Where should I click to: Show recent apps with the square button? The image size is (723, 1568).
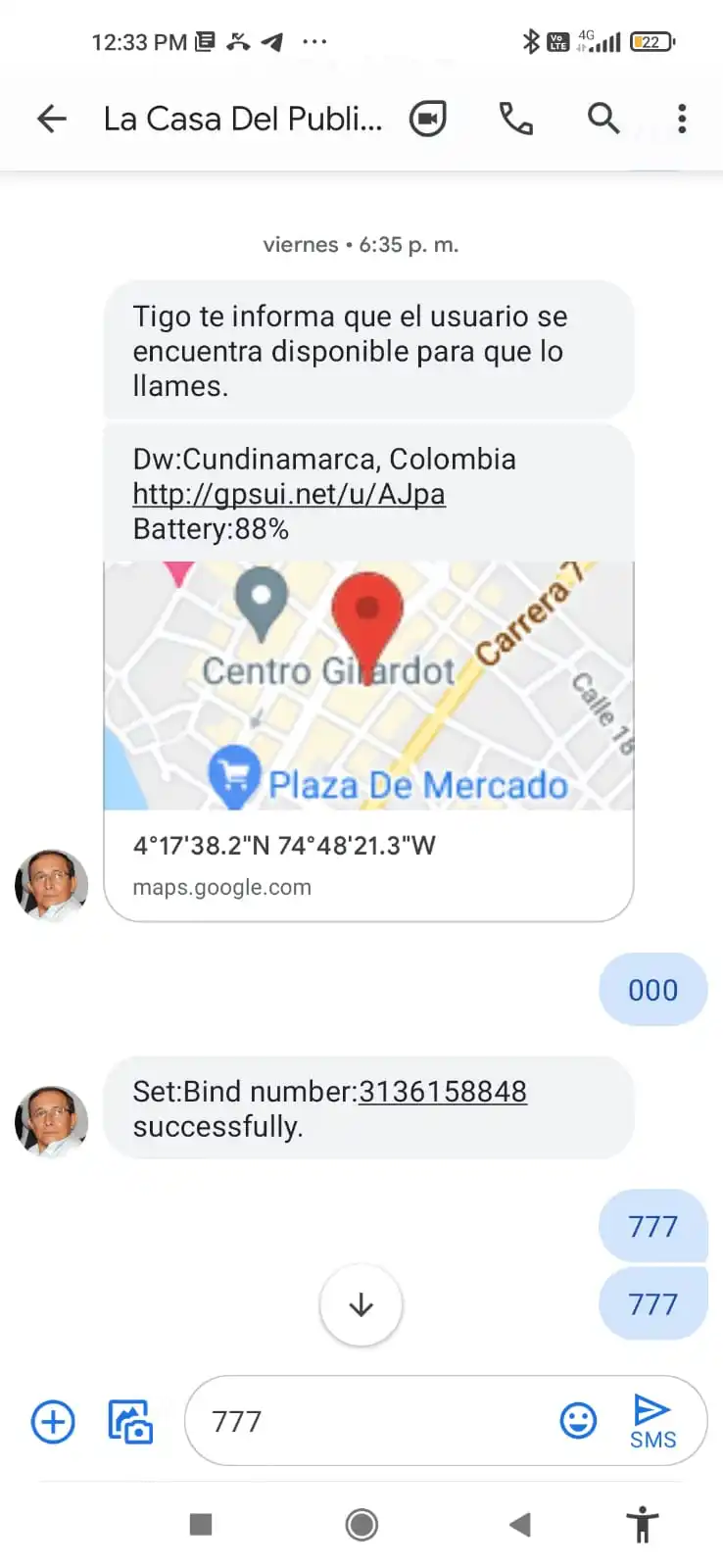point(201,1525)
